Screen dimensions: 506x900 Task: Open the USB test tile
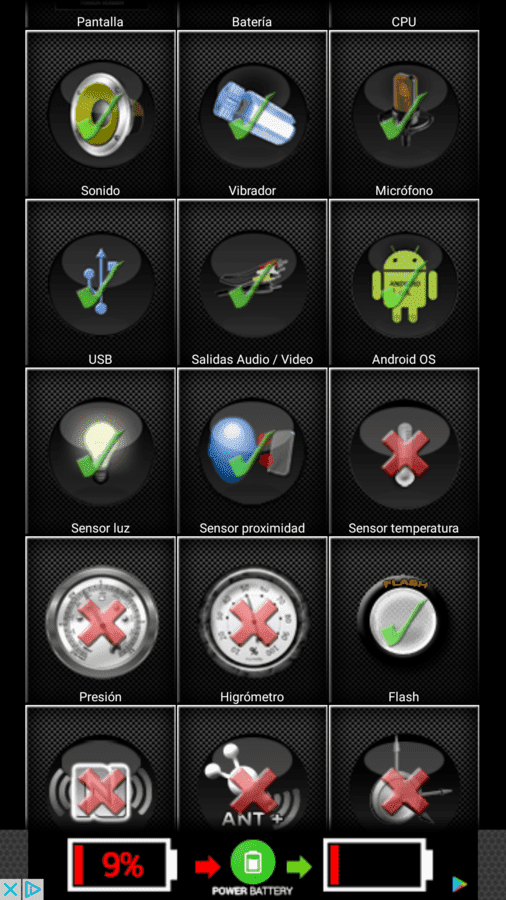(x=100, y=283)
